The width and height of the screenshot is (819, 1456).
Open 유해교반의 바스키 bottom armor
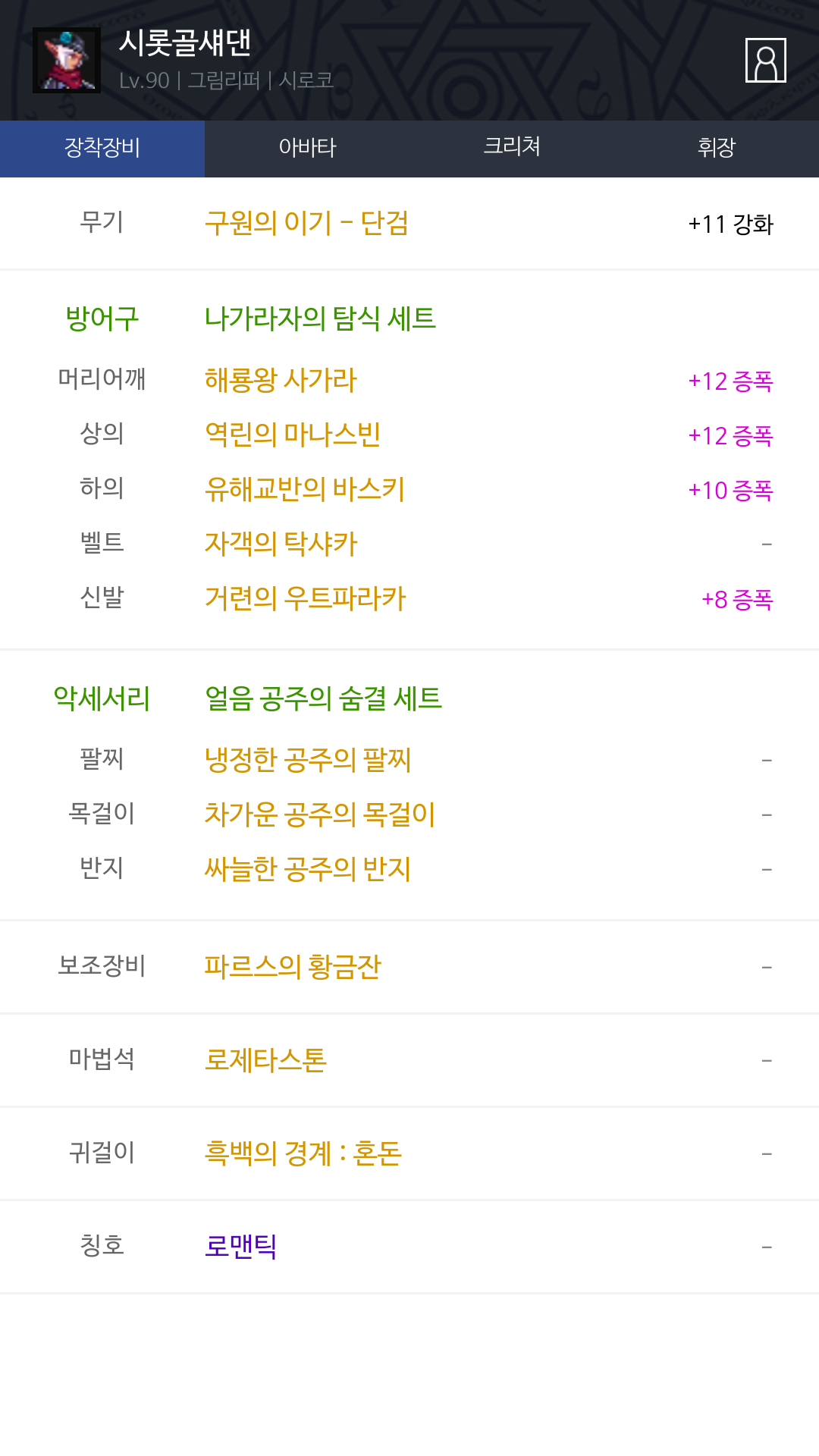pyautogui.click(x=305, y=489)
